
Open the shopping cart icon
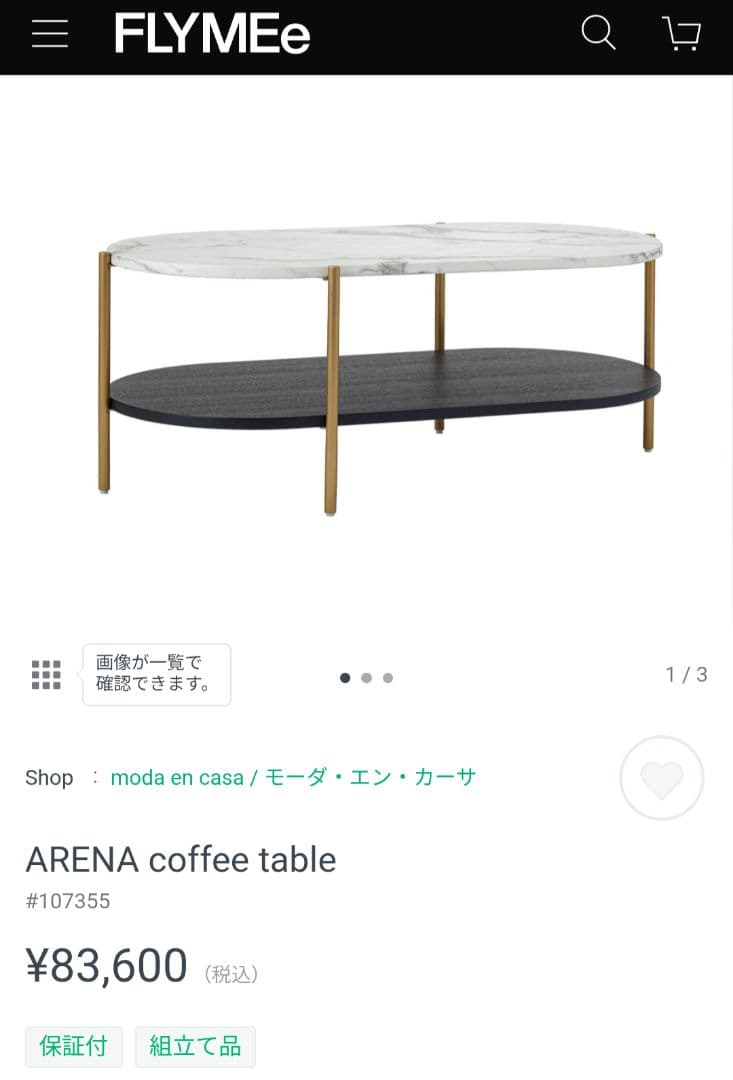coord(681,33)
